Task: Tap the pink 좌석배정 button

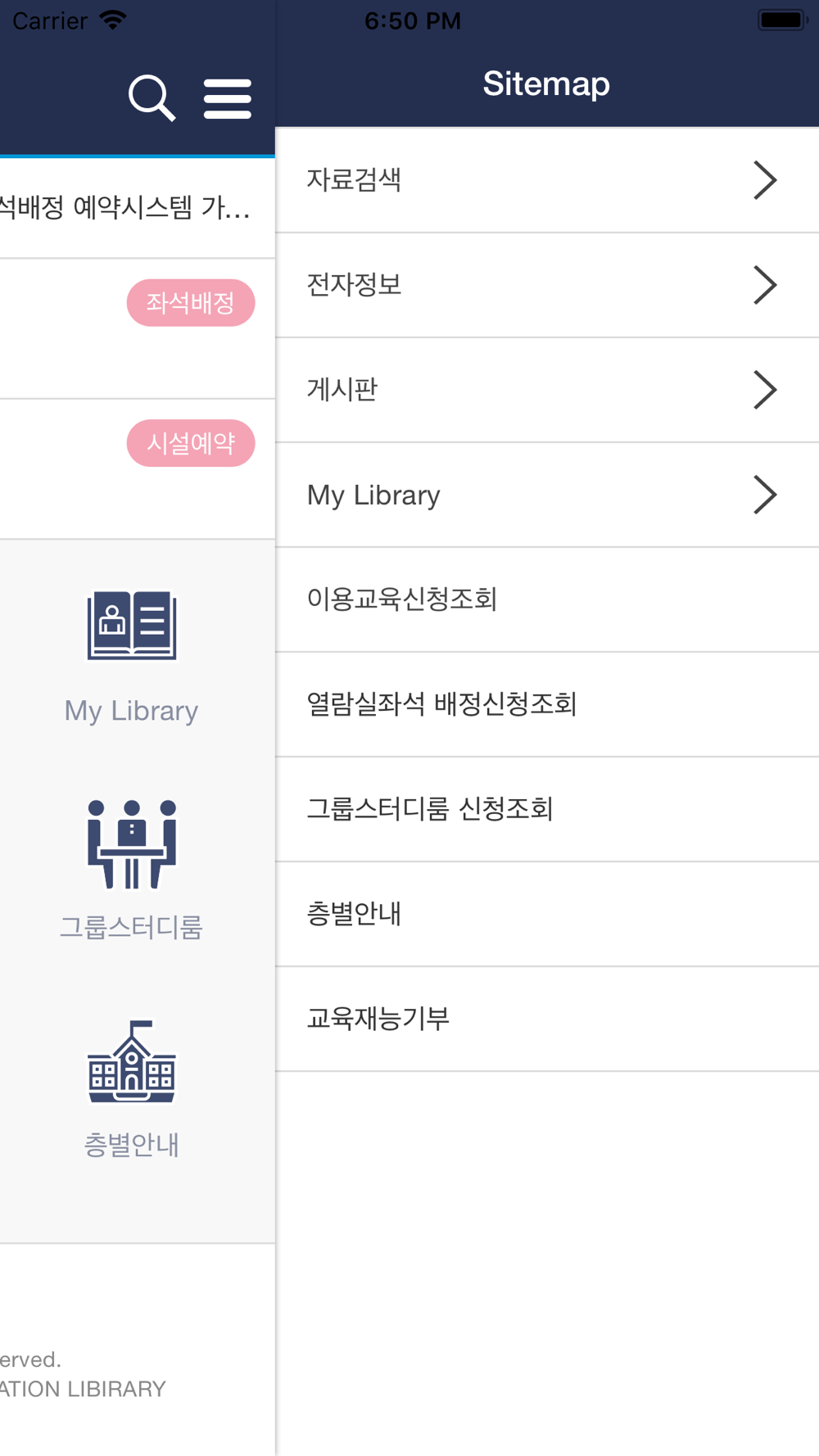Action: coord(191,303)
